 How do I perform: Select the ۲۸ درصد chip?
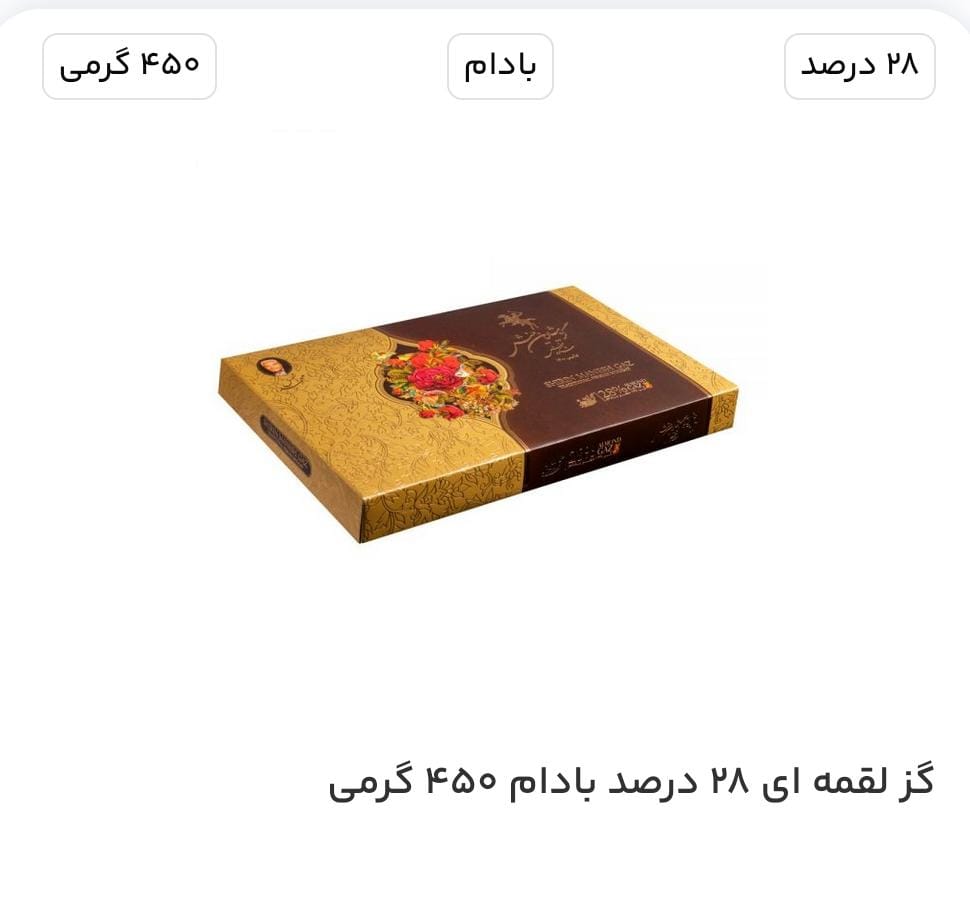tap(859, 66)
